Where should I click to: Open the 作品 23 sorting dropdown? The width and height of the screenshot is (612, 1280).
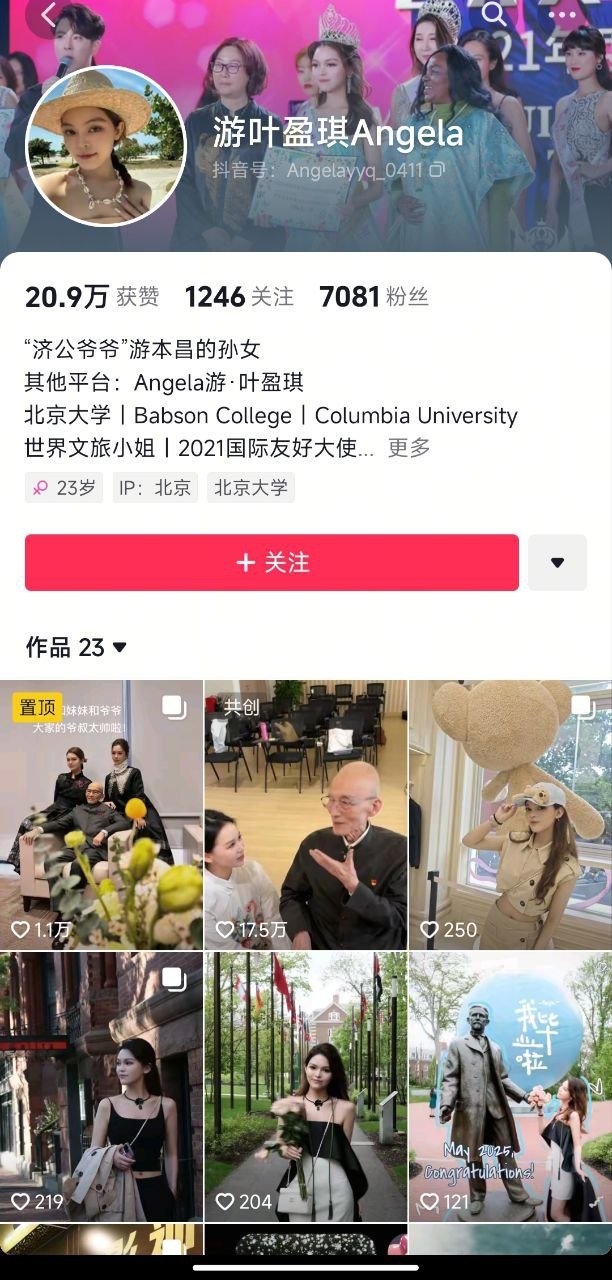[x=77, y=648]
